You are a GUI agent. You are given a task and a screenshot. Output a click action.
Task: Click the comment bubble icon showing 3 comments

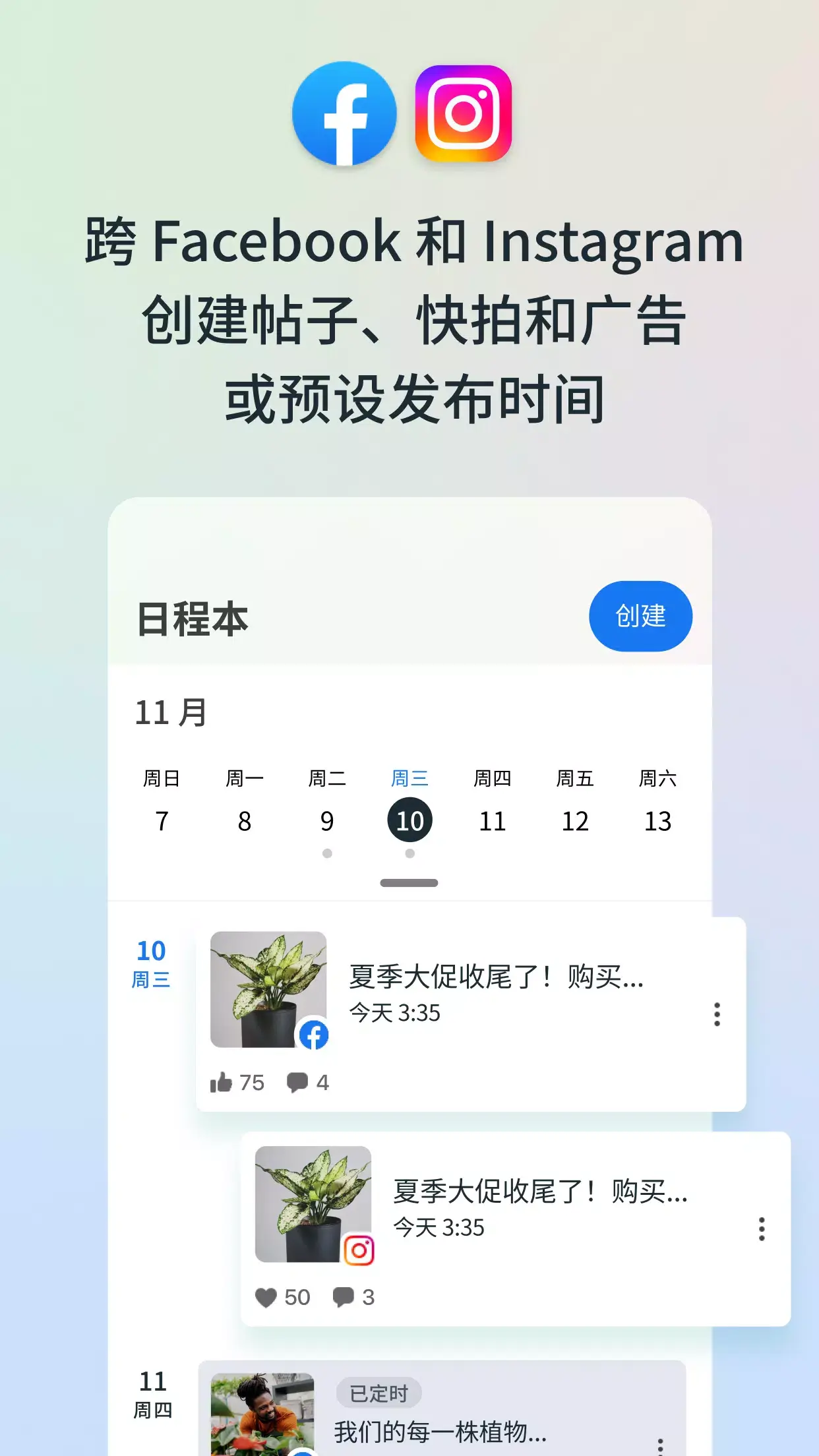(x=343, y=1295)
